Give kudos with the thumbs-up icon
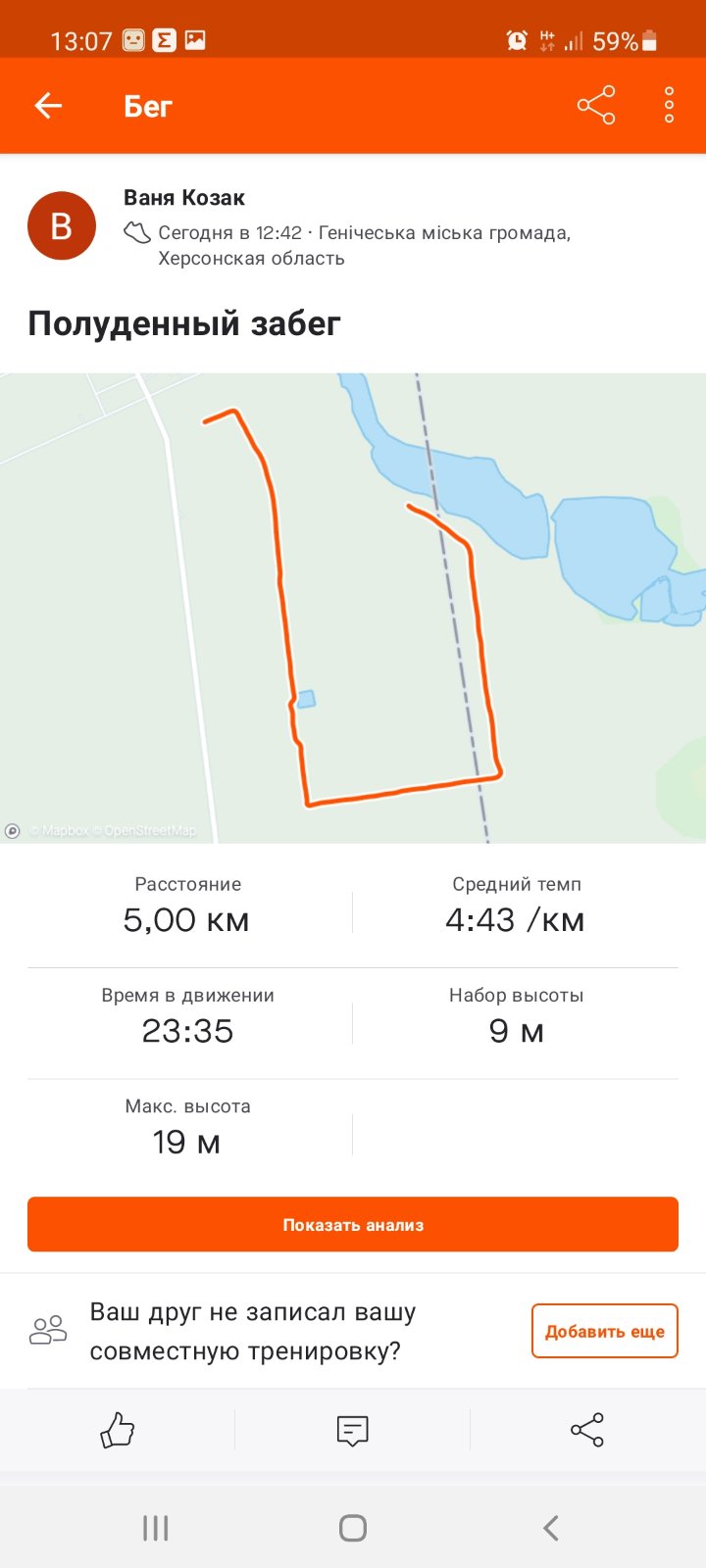 (x=118, y=1430)
